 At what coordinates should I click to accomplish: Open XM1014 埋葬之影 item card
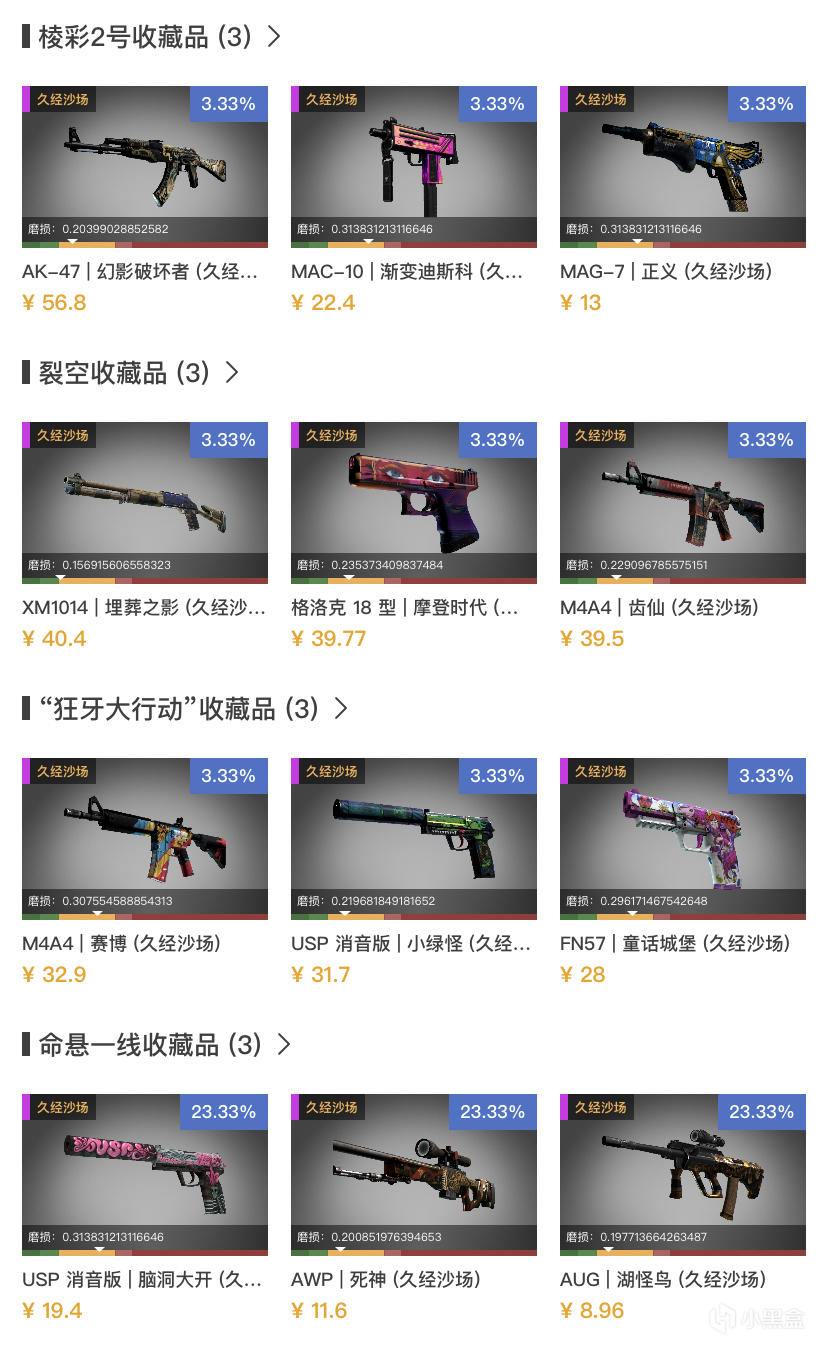[145, 502]
